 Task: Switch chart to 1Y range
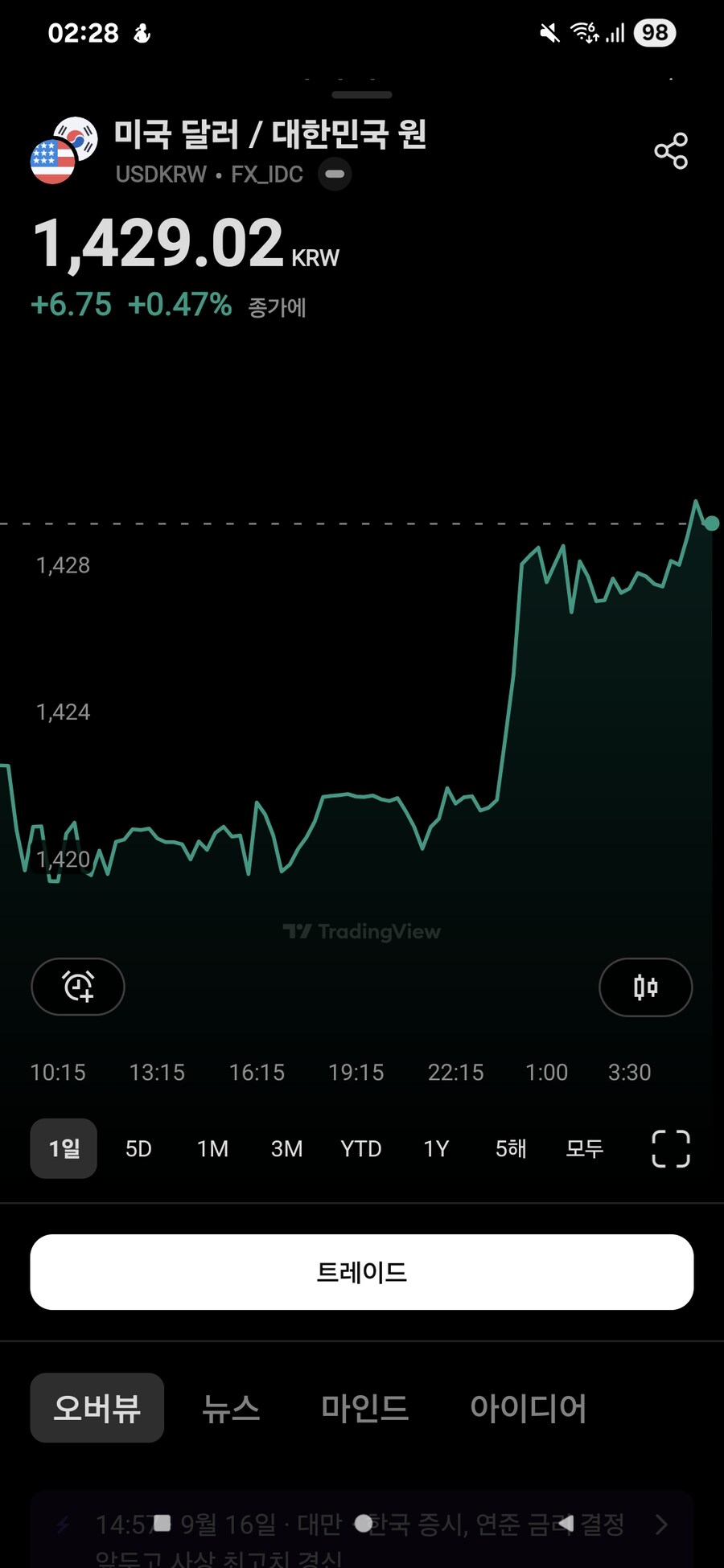coord(436,1148)
